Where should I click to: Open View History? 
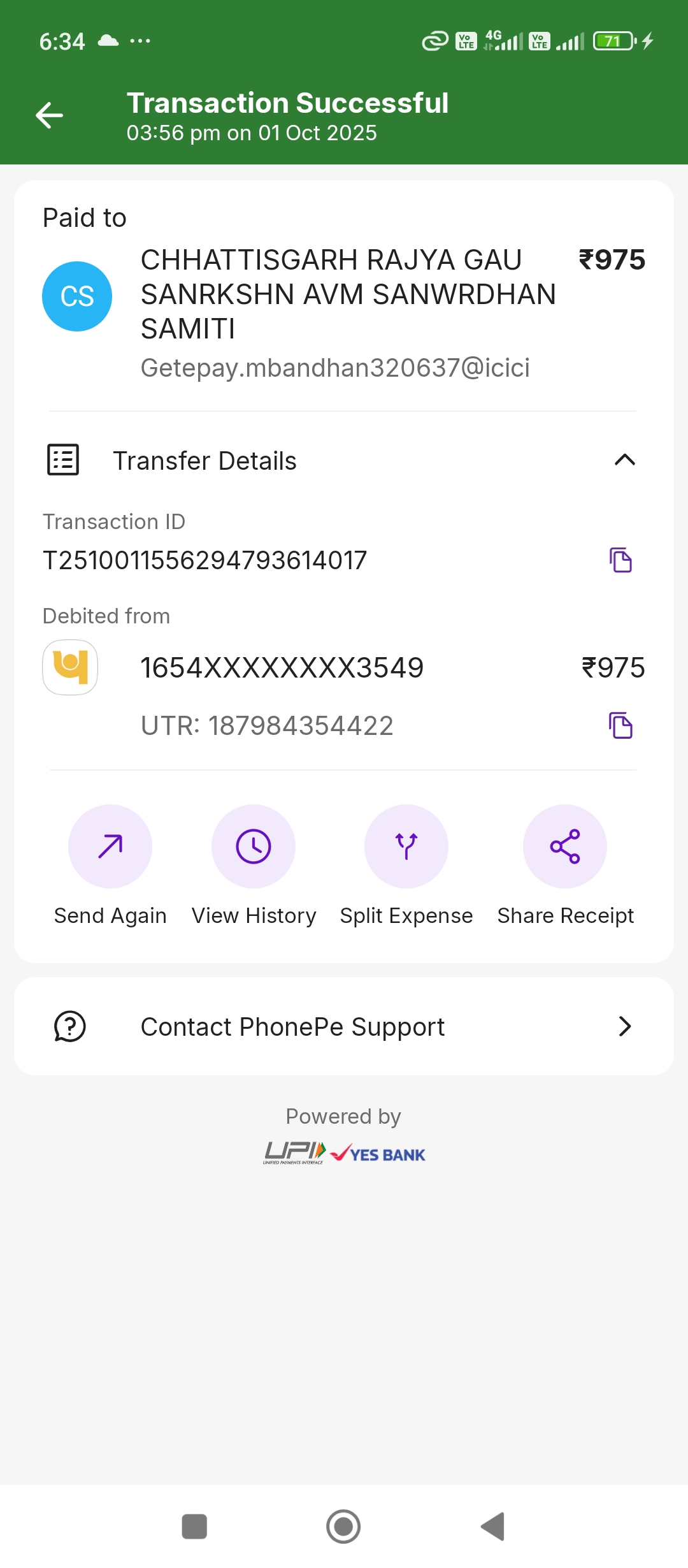(x=254, y=846)
